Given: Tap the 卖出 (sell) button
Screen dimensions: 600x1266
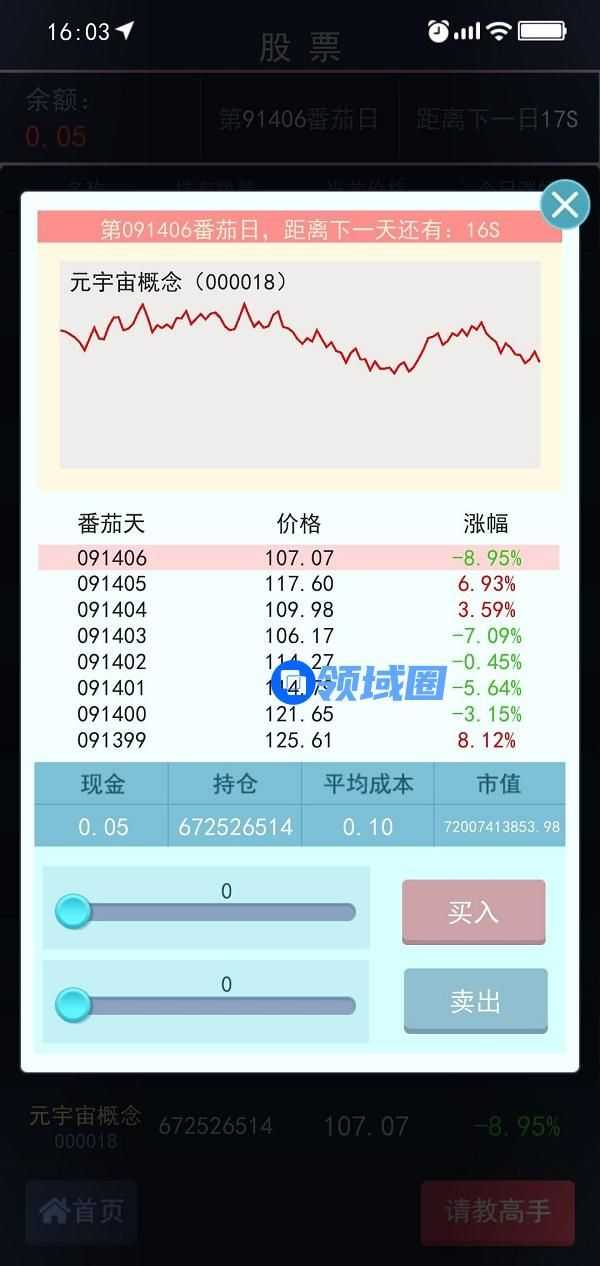Looking at the screenshot, I should [x=475, y=1001].
